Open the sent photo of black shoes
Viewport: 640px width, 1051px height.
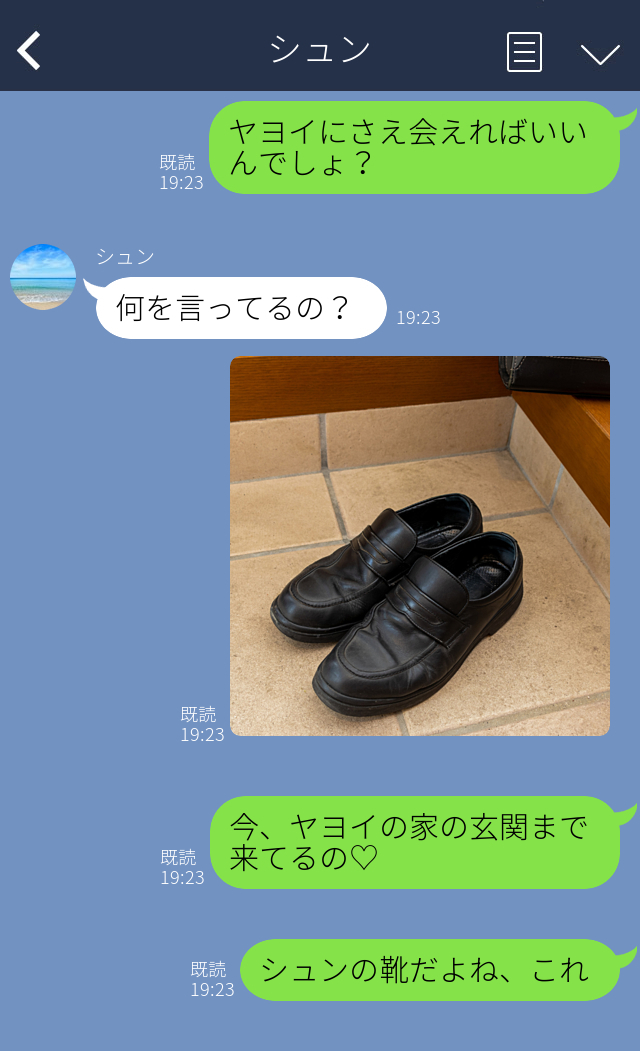(419, 546)
